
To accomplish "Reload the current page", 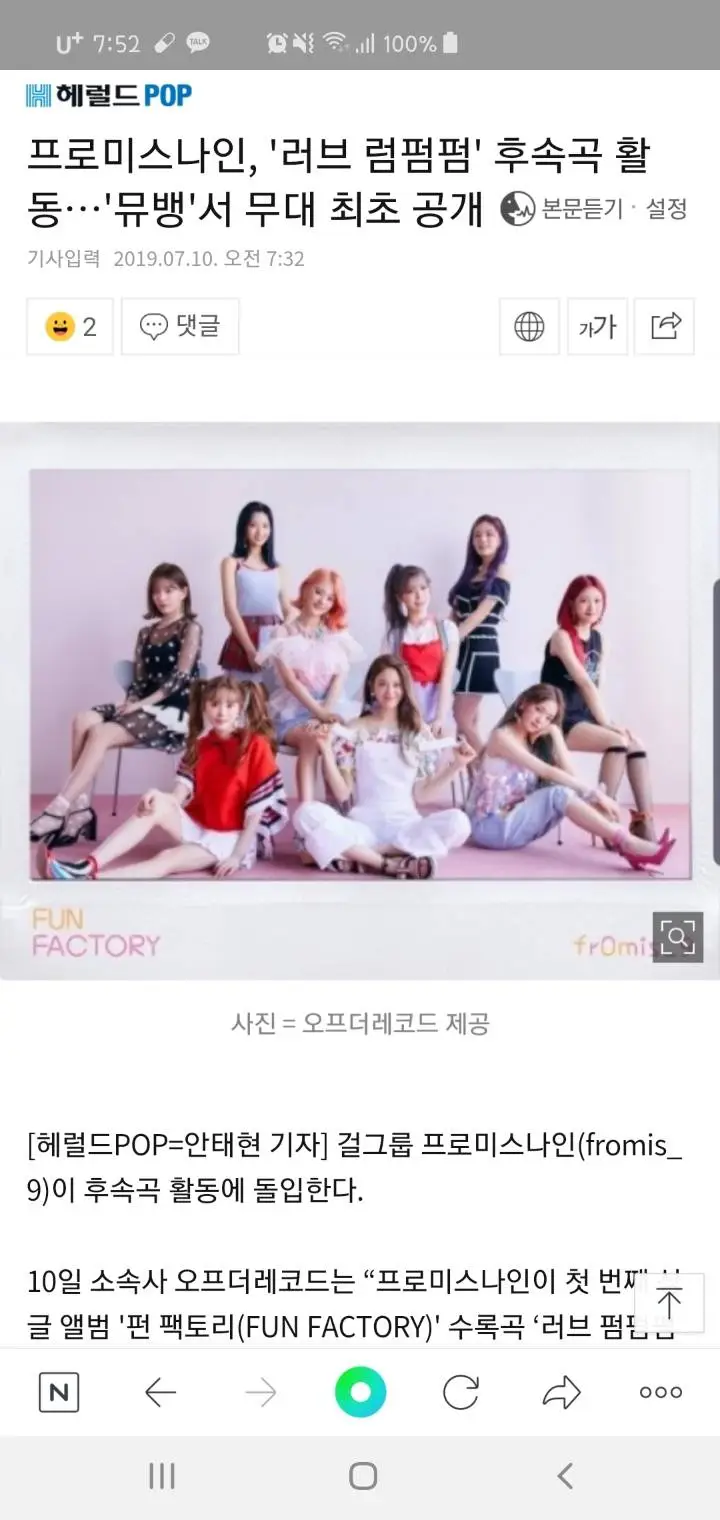I will click(x=460, y=1392).
